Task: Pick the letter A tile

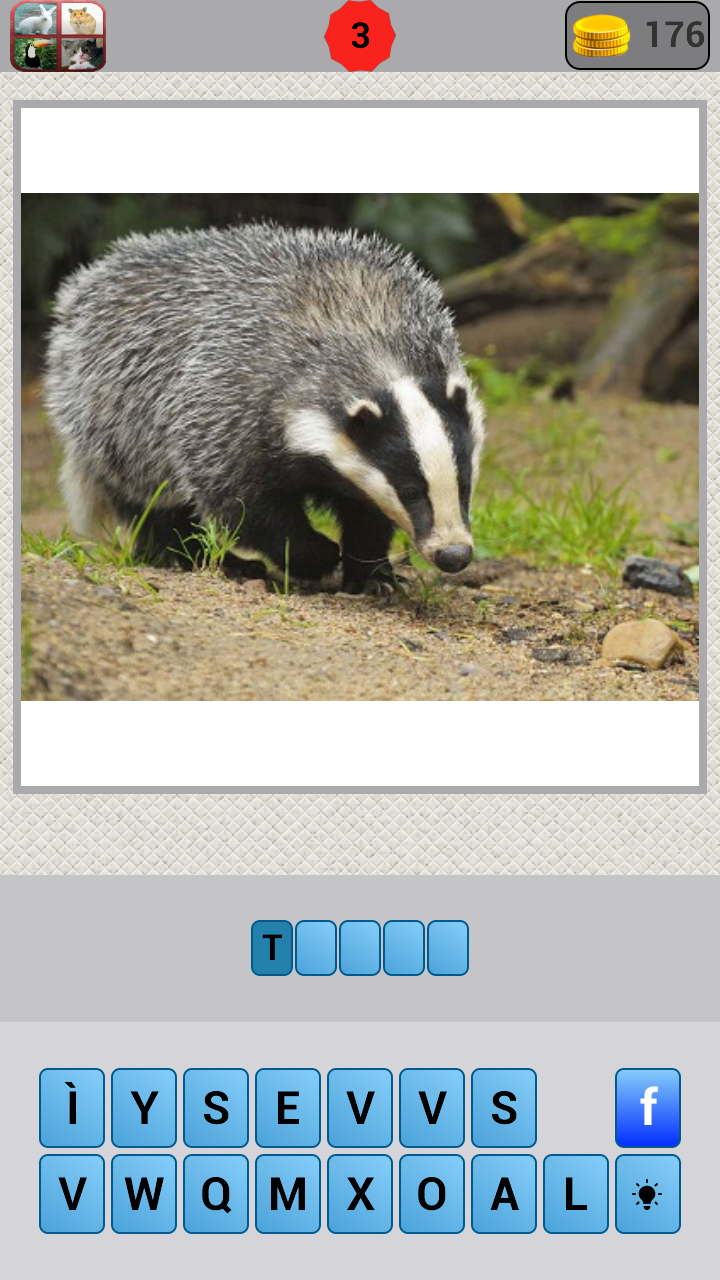Action: [x=504, y=1194]
